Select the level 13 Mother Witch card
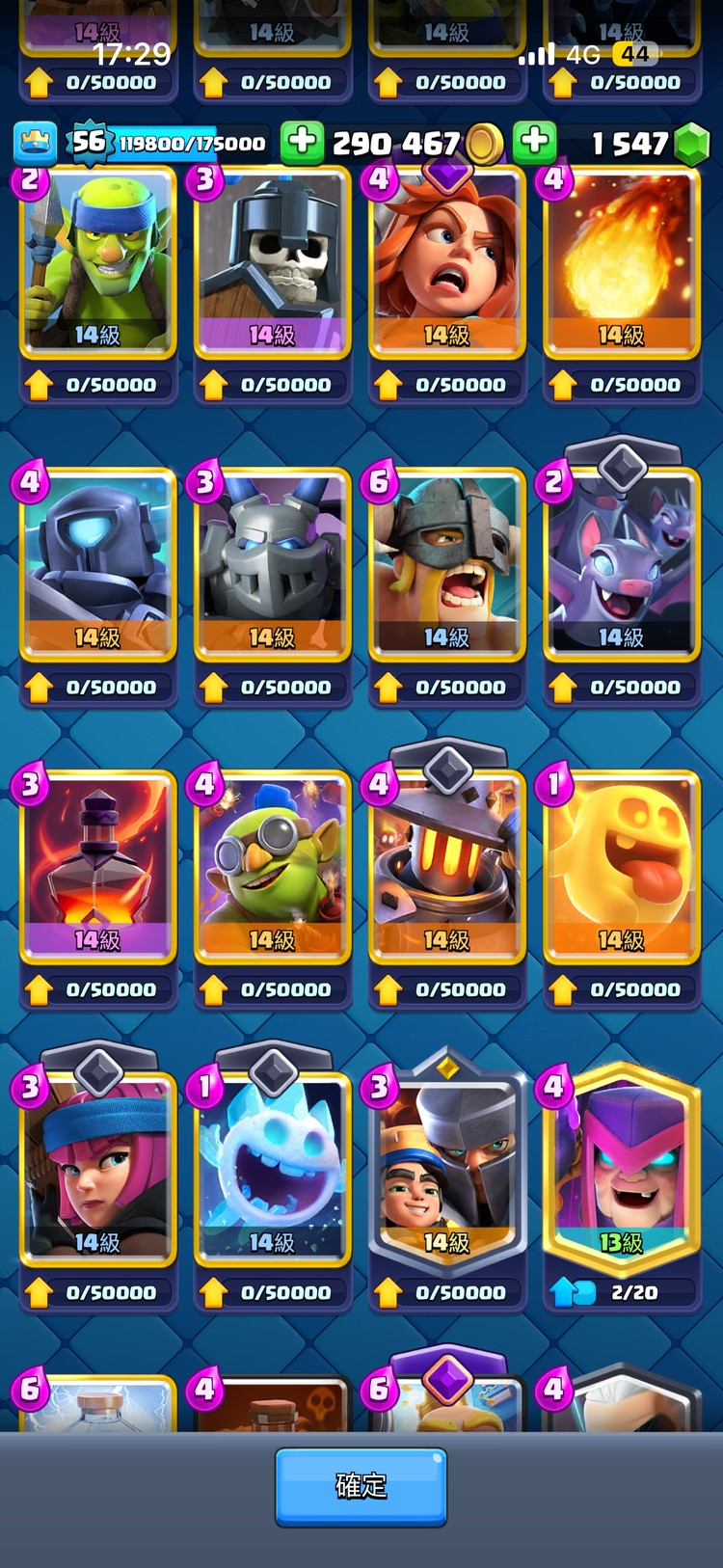This screenshot has height=1568, width=723. click(x=621, y=1169)
